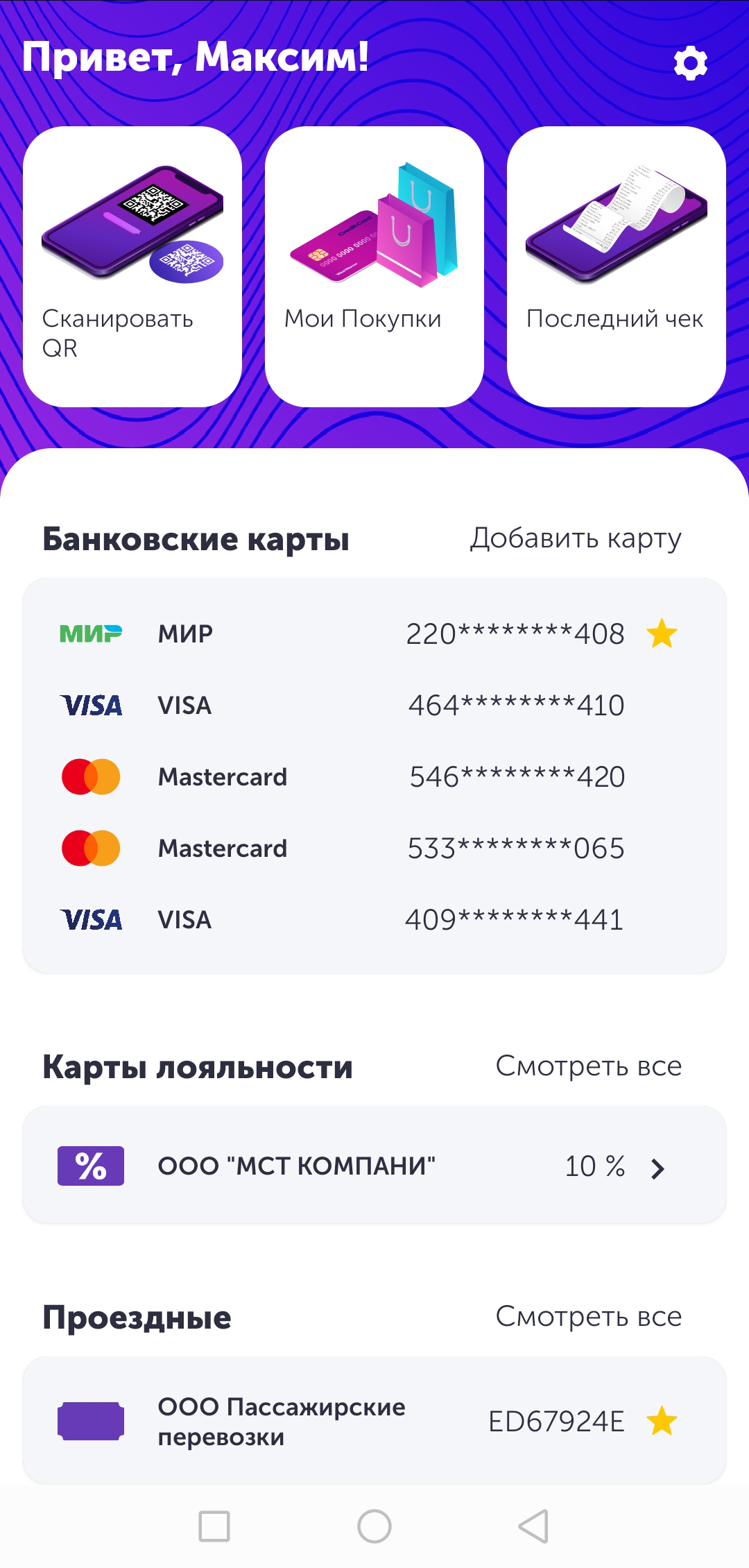Open the Мои Покупки card
749x1568 pixels.
pos(374,266)
